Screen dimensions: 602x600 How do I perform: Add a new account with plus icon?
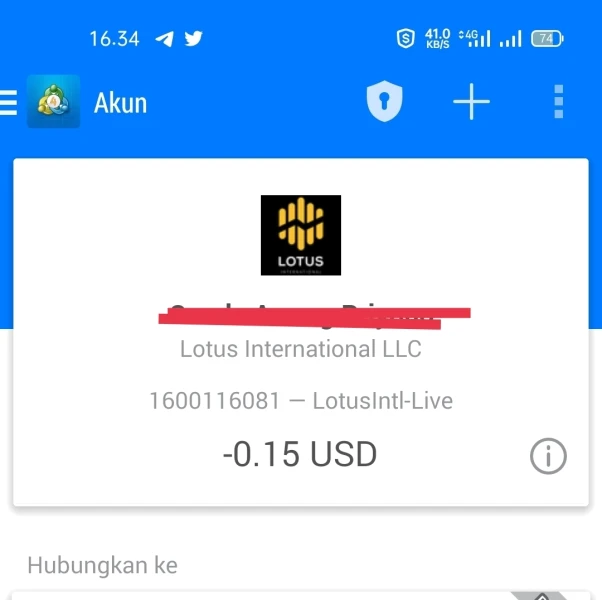(x=471, y=102)
